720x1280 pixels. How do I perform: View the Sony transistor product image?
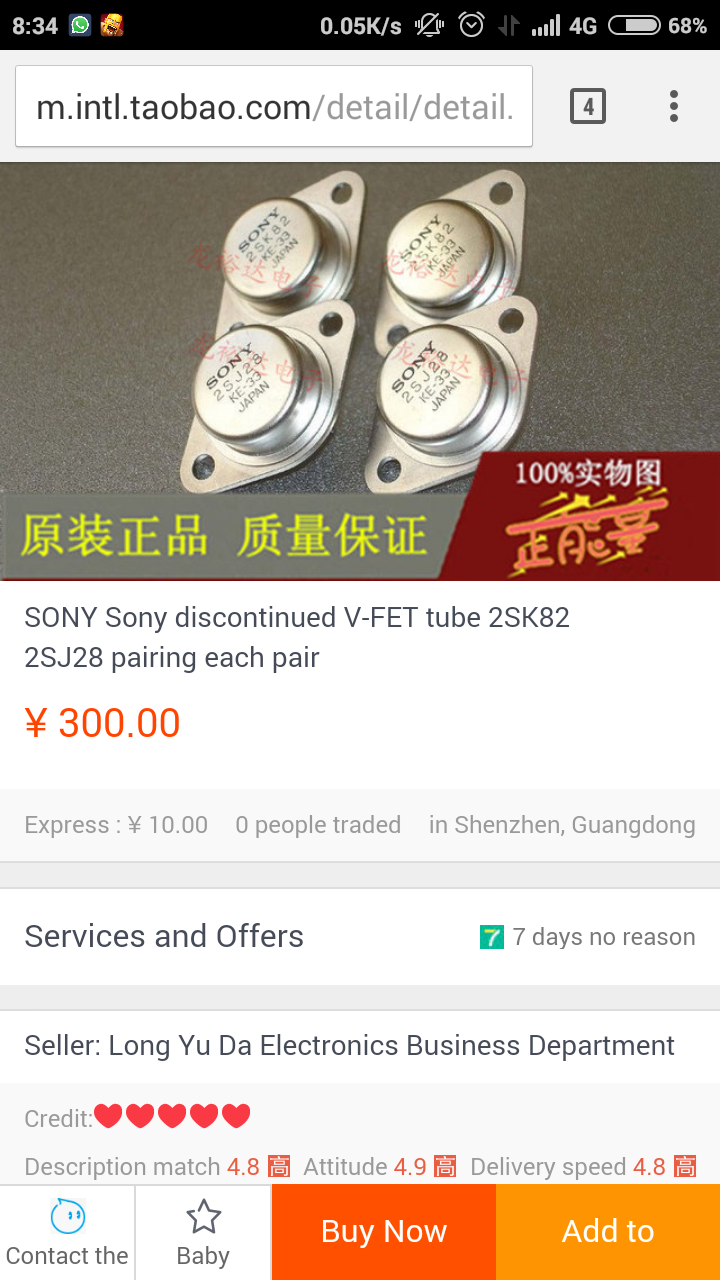(360, 371)
